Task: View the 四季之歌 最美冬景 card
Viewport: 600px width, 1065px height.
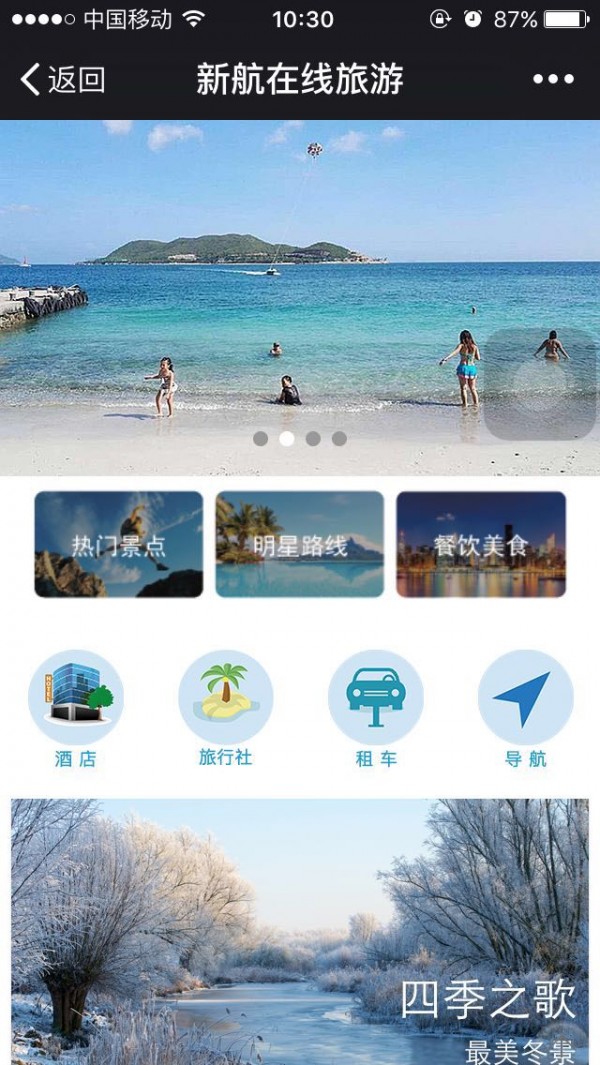Action: [x=300, y=930]
